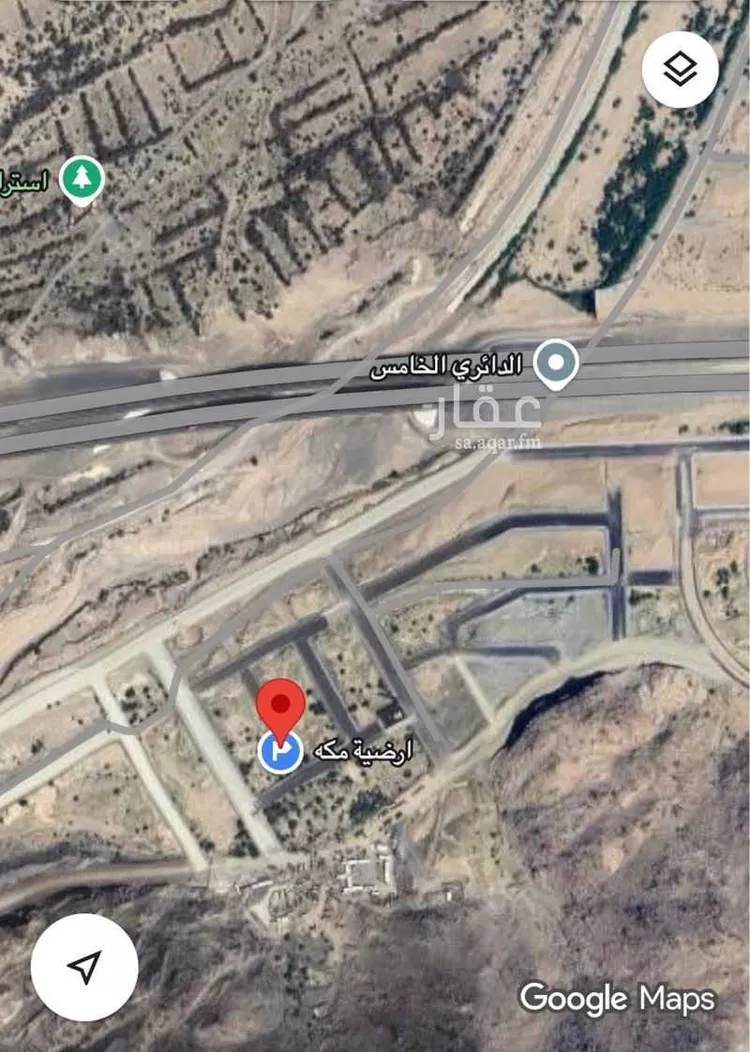Open the الدائري الخامس place marker

[x=556, y=364]
